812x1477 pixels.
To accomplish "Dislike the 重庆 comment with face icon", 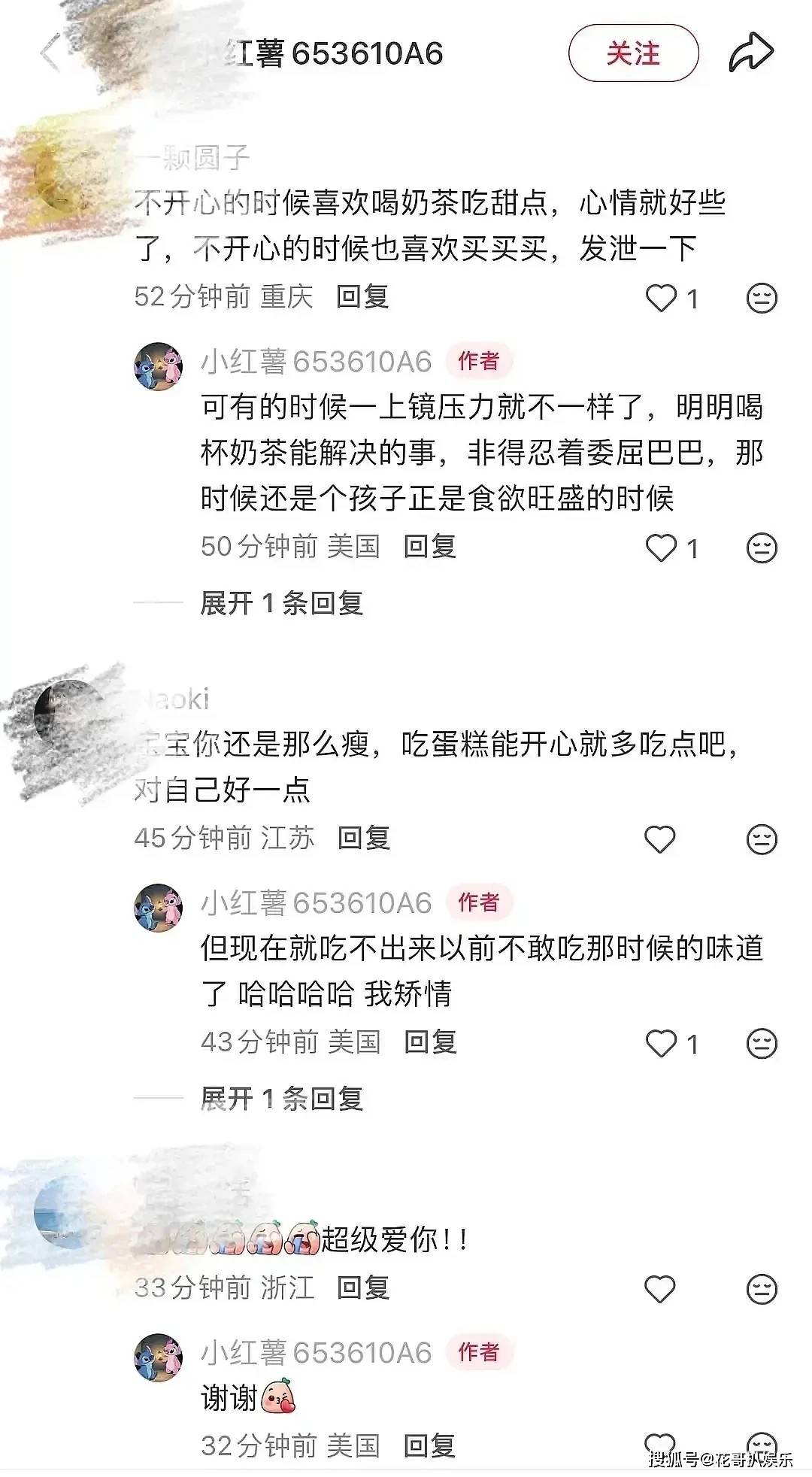I will 761,298.
